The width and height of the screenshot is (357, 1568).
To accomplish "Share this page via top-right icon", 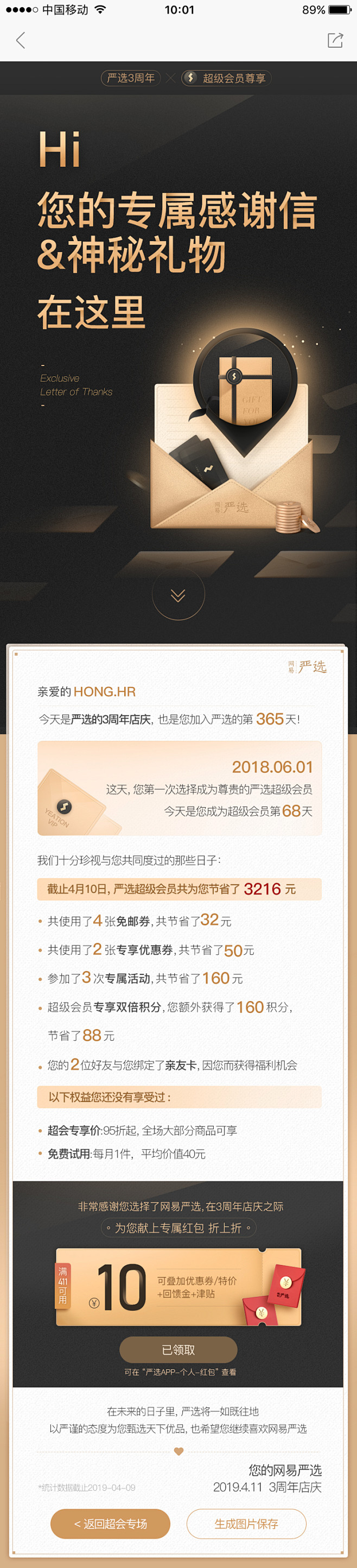I will 335,41.
